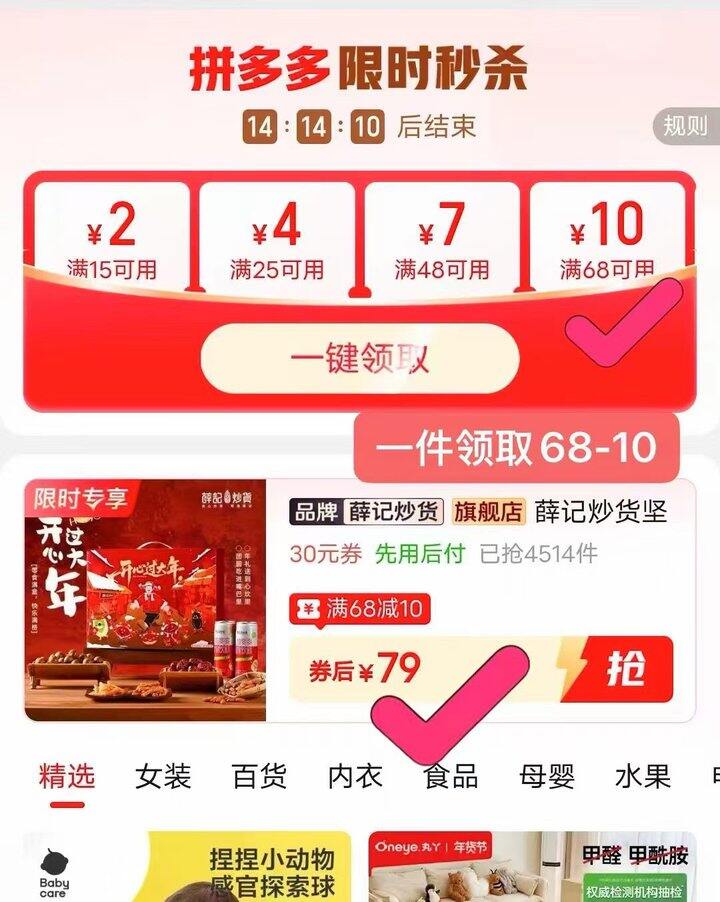Switch to the 内衣 tab
Viewport: 720px width, 902px height.
[355, 776]
